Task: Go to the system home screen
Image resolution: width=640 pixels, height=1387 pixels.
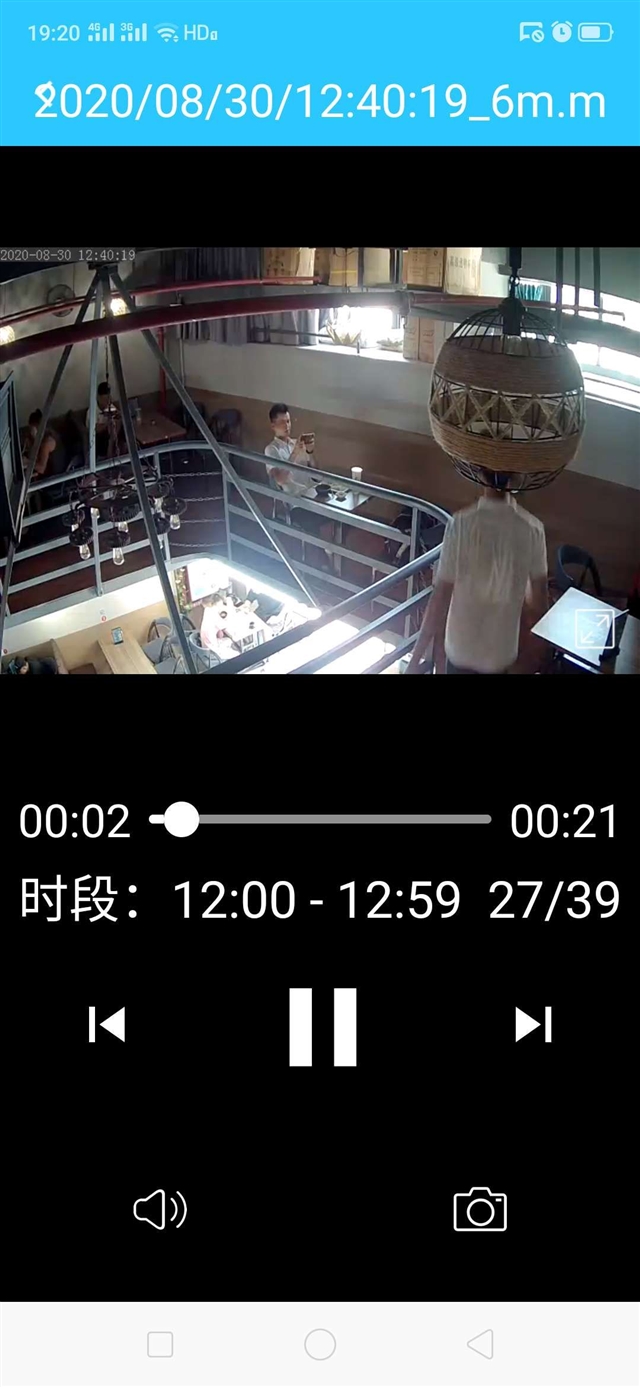Action: point(320,1344)
